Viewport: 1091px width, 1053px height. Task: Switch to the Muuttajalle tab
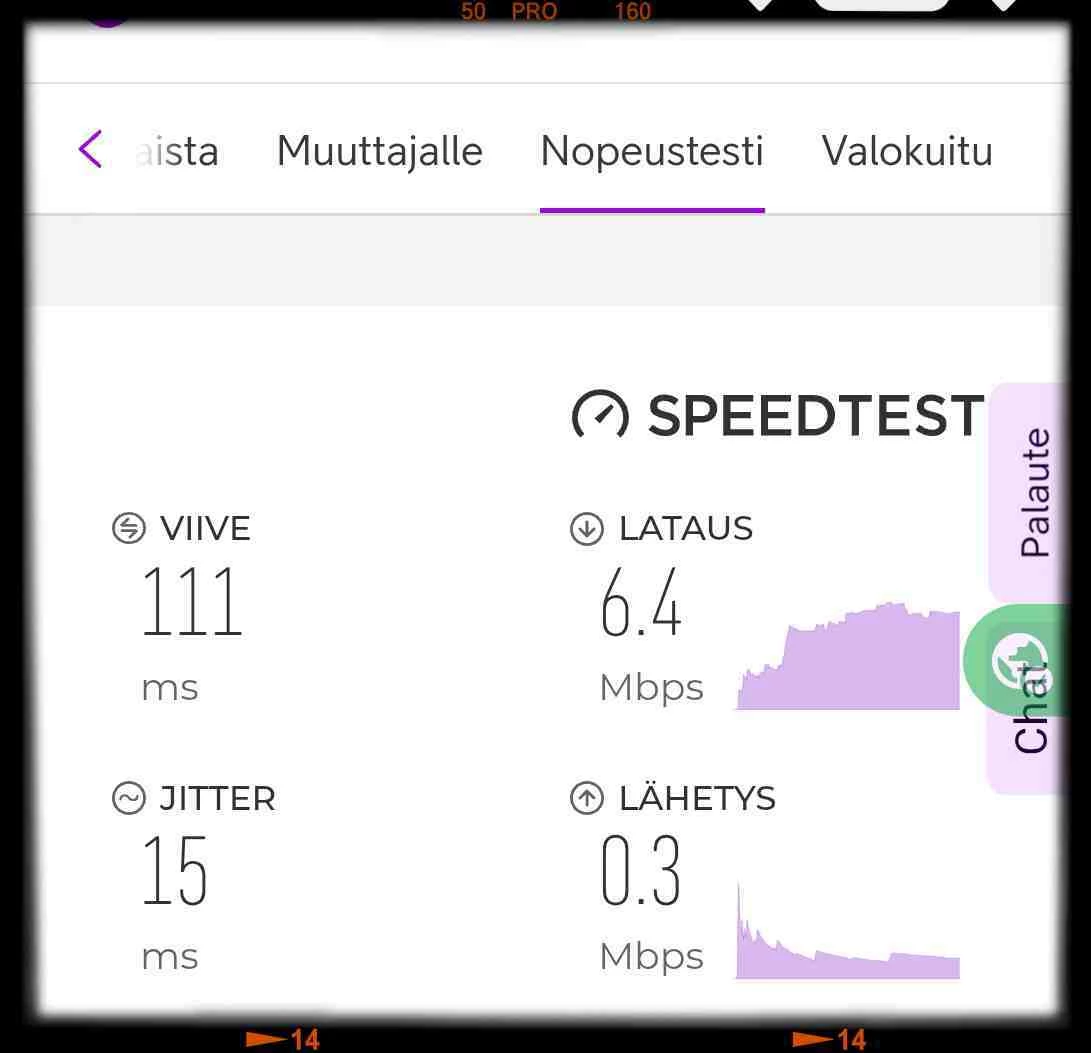[x=379, y=152]
